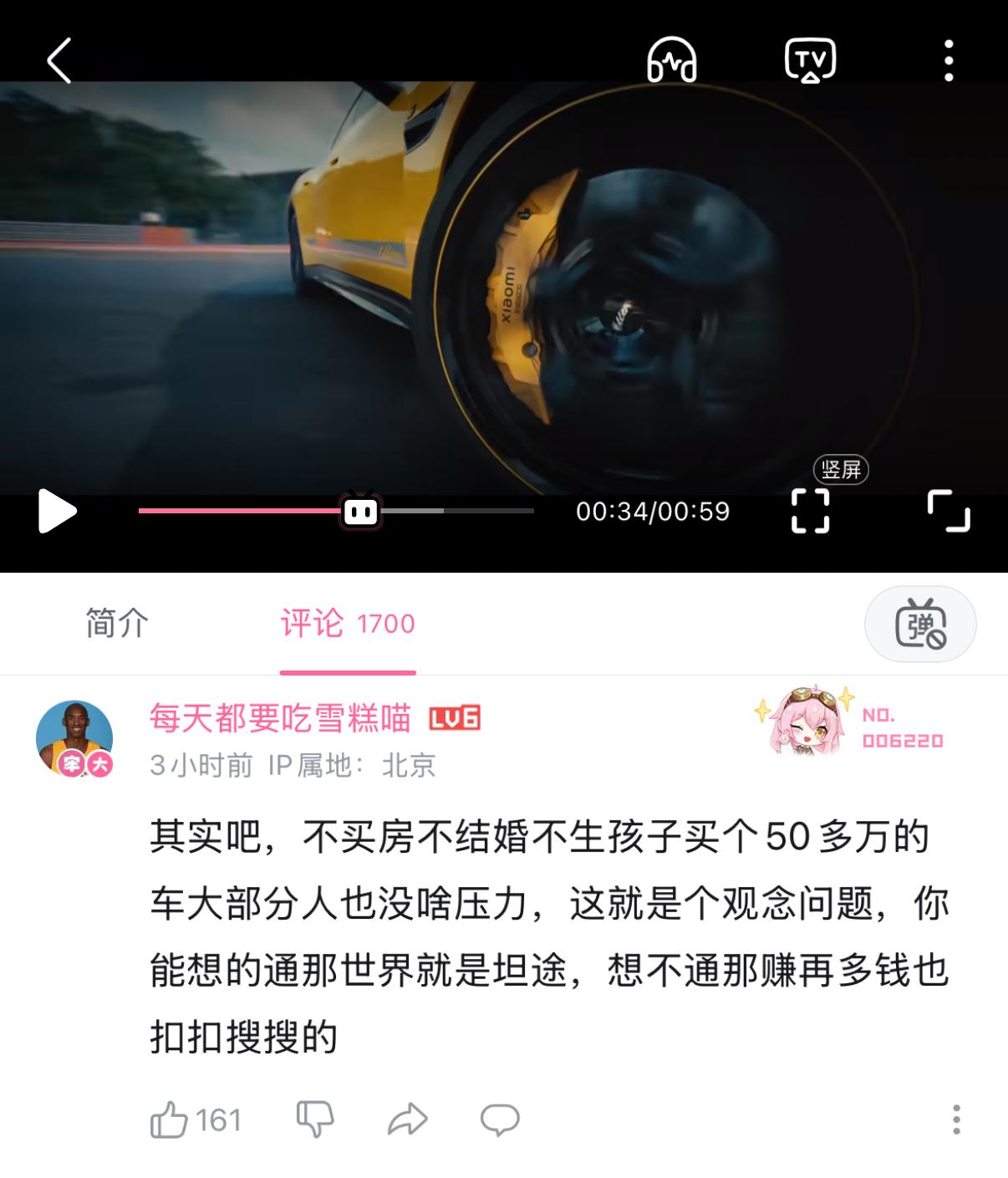Viewport: 1008px width, 1178px height.
Task: Open more options for this comment
Action: [x=956, y=1119]
